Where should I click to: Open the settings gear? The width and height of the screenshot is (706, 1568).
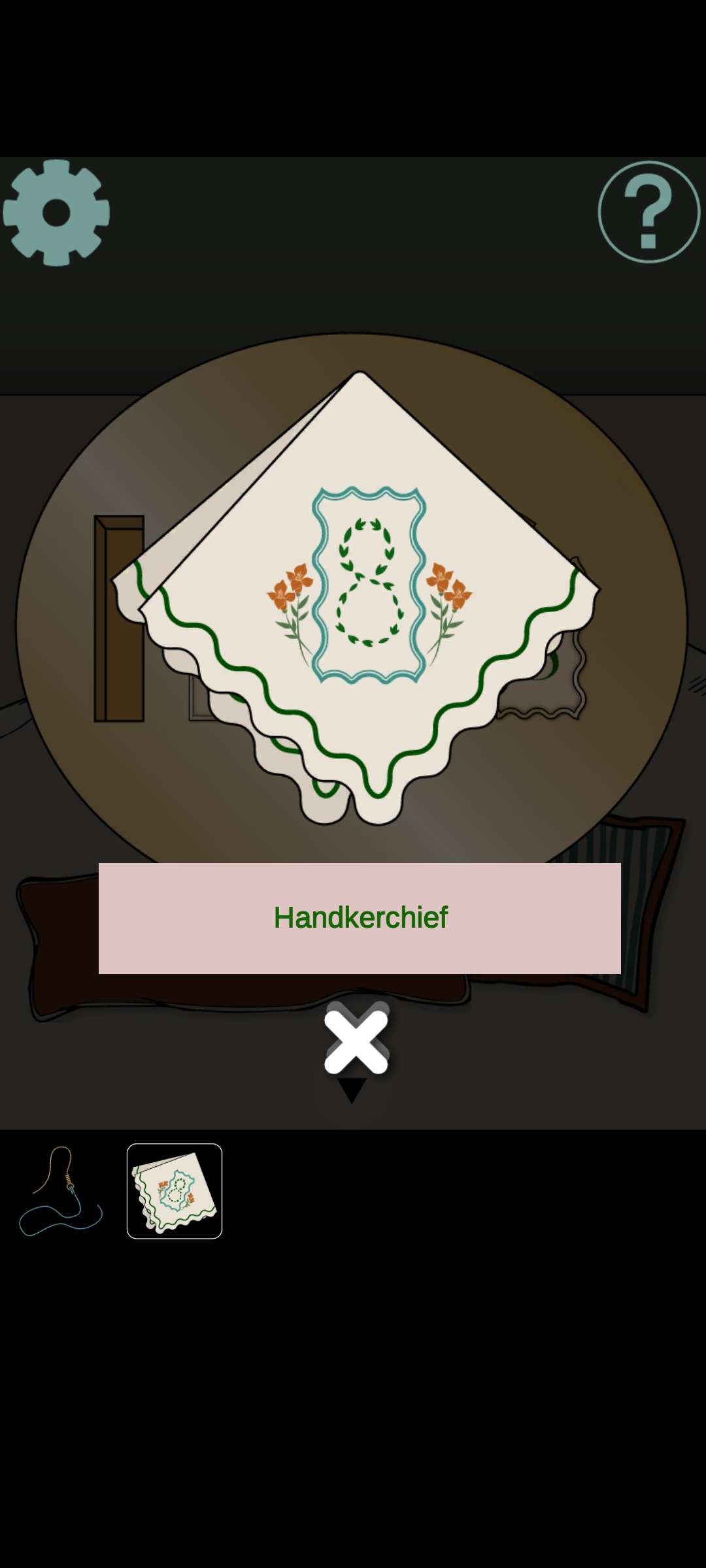tap(56, 212)
